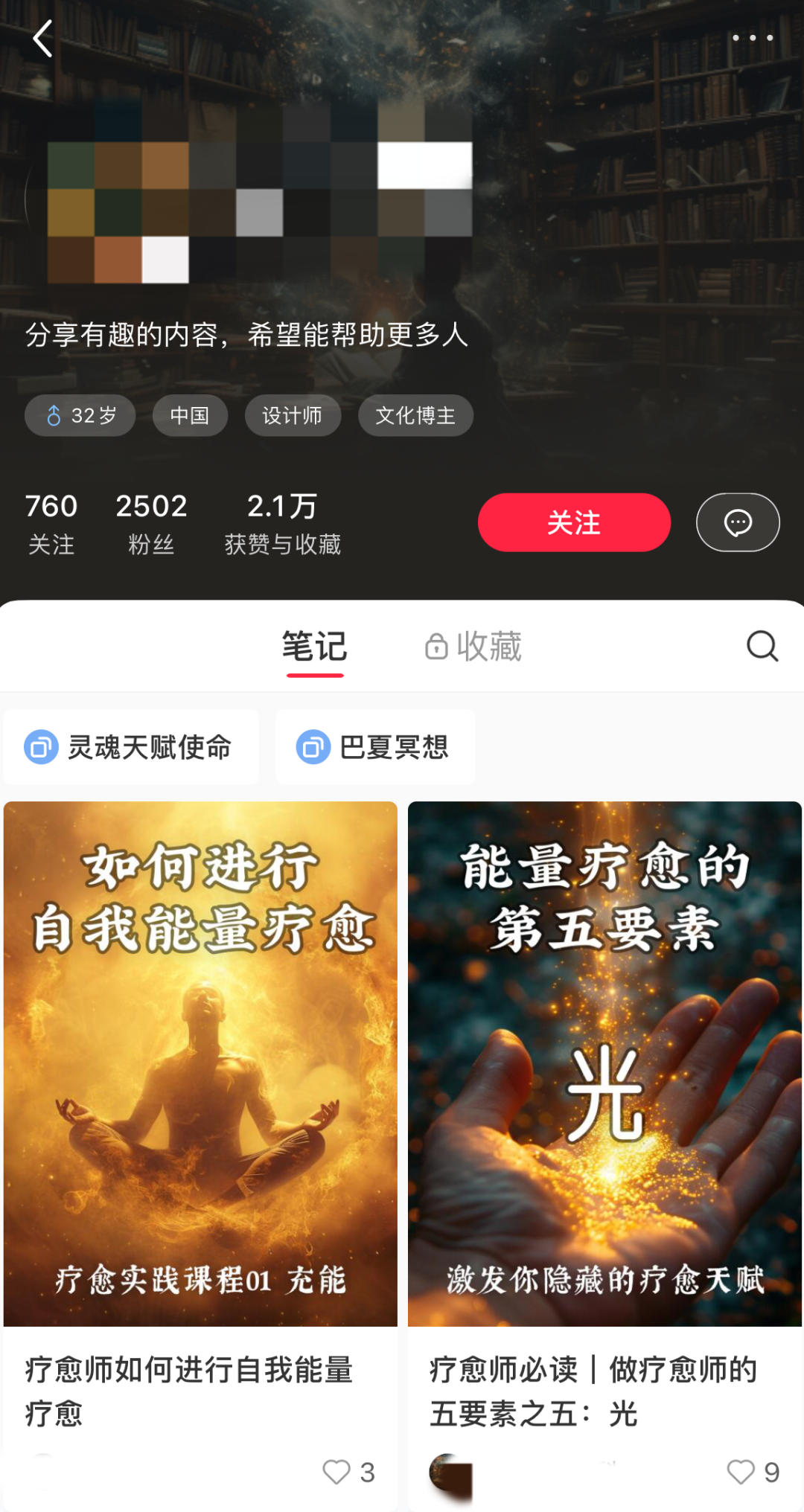Open the 灵魂天赋使命 collection
This screenshot has width=804, height=1512.
tap(131, 747)
